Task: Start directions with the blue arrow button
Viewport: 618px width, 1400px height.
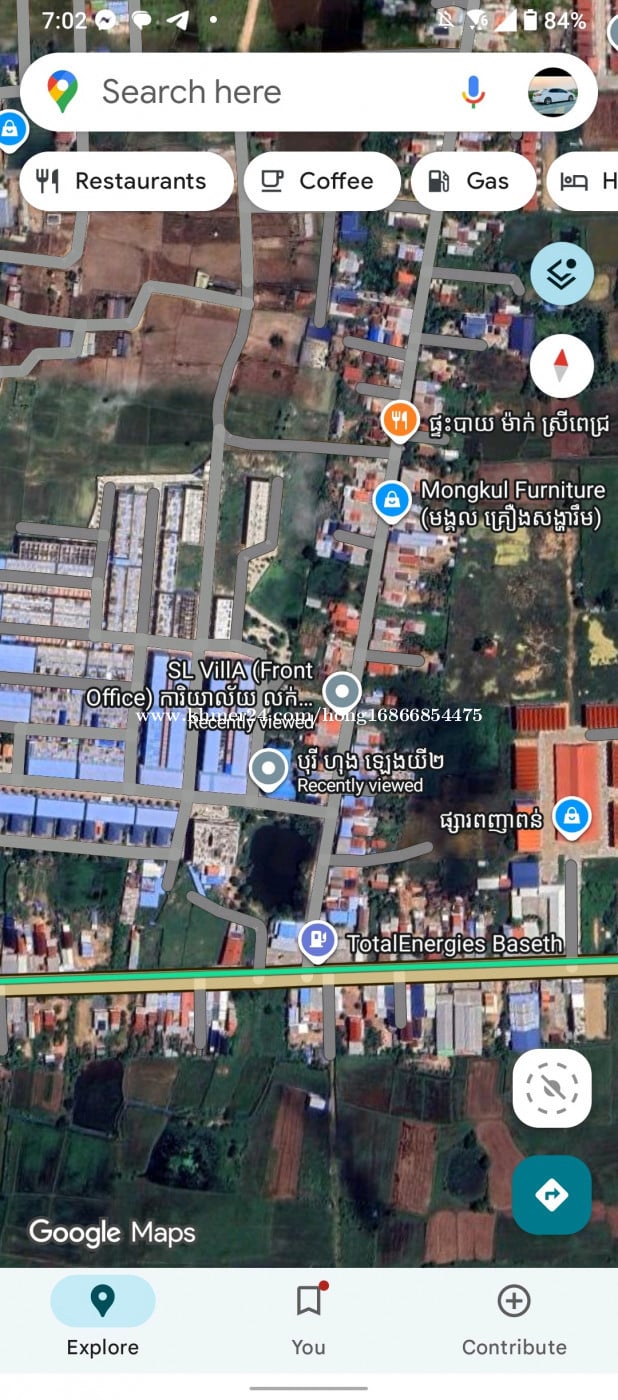Action: (551, 1194)
